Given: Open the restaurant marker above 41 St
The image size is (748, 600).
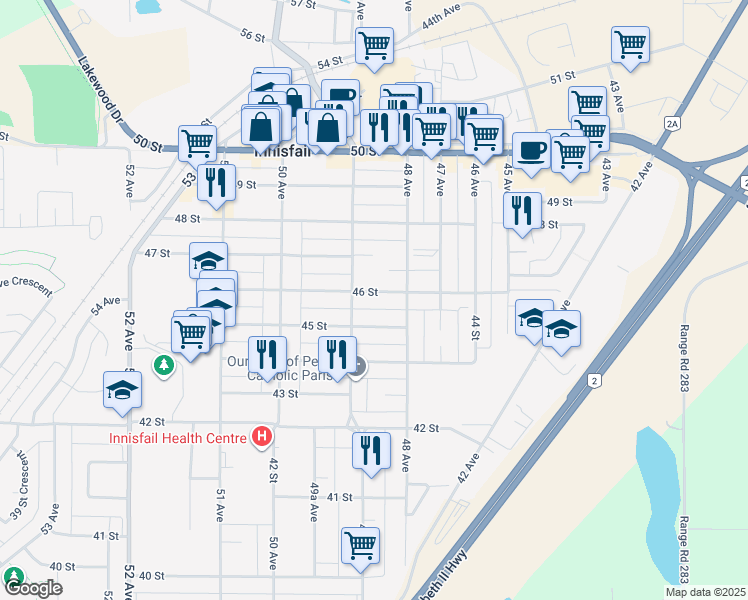Looking at the screenshot, I should (x=371, y=450).
